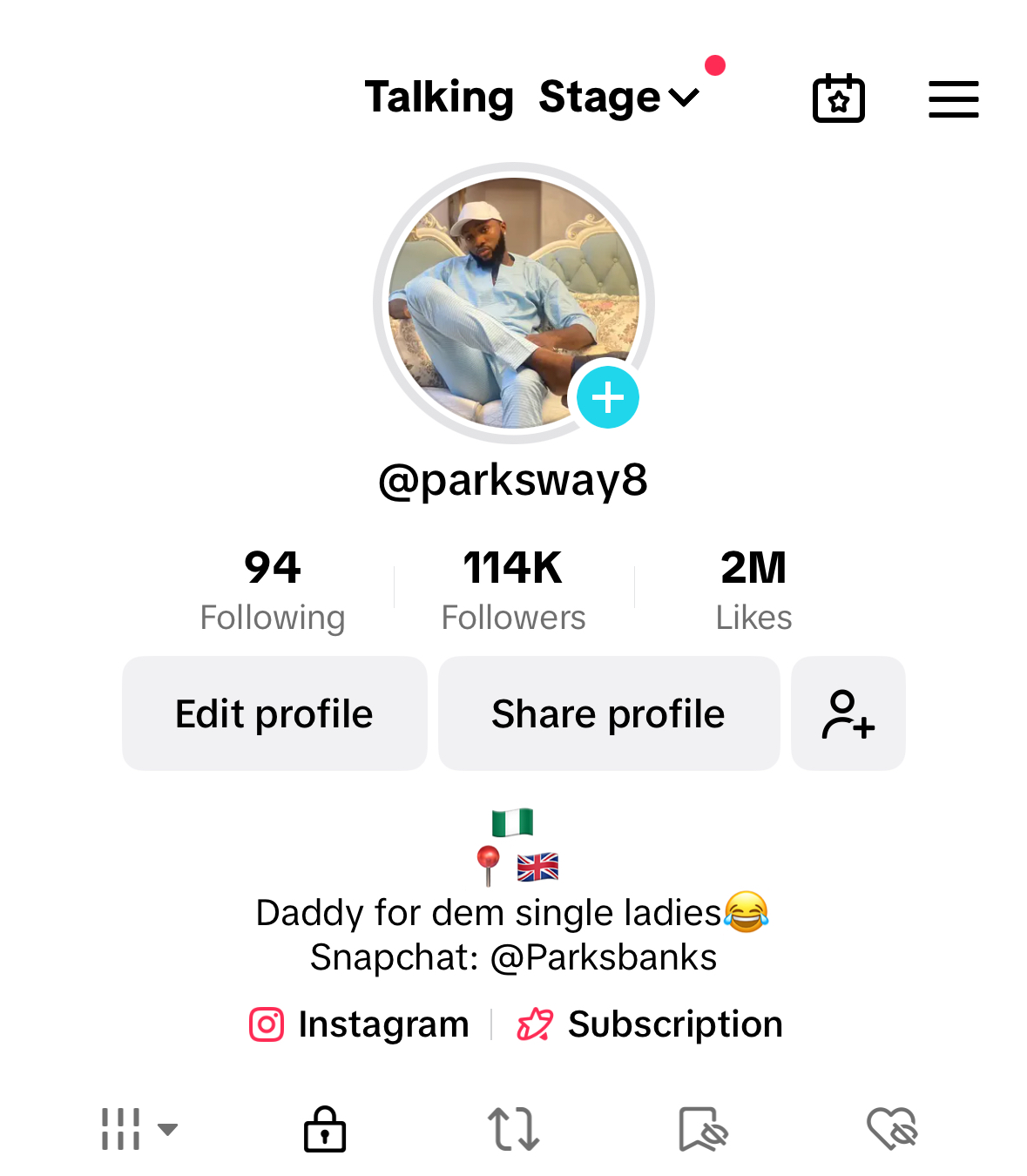View the 94 Following list

pos(273,590)
